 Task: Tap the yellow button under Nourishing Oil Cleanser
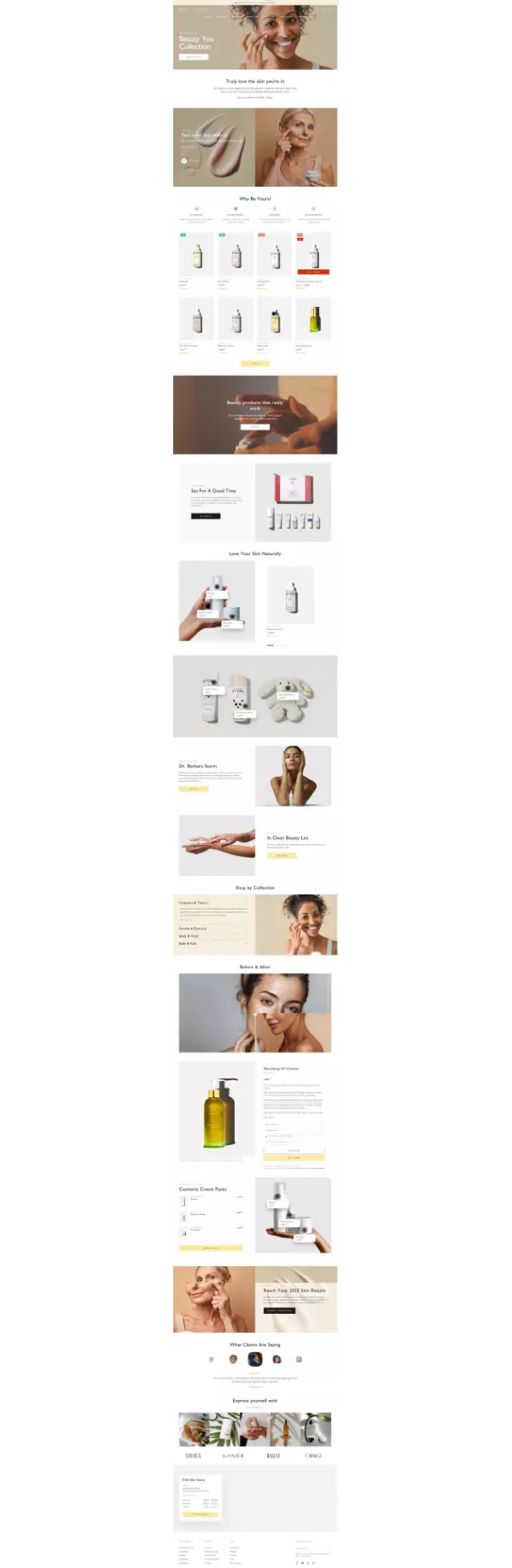(x=294, y=1157)
